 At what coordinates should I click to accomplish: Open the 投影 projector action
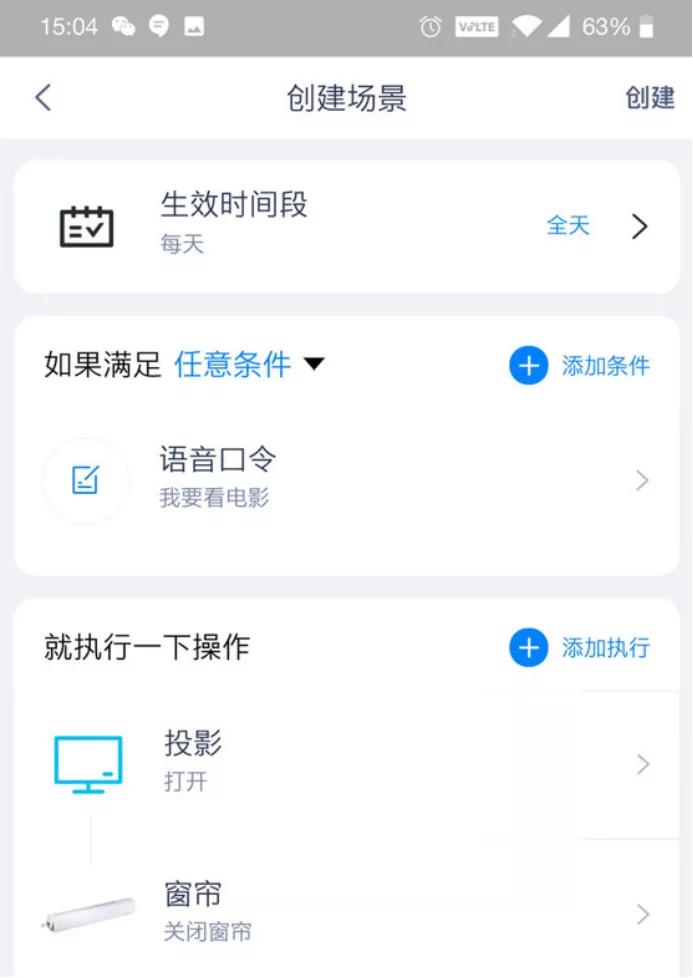tap(346, 765)
